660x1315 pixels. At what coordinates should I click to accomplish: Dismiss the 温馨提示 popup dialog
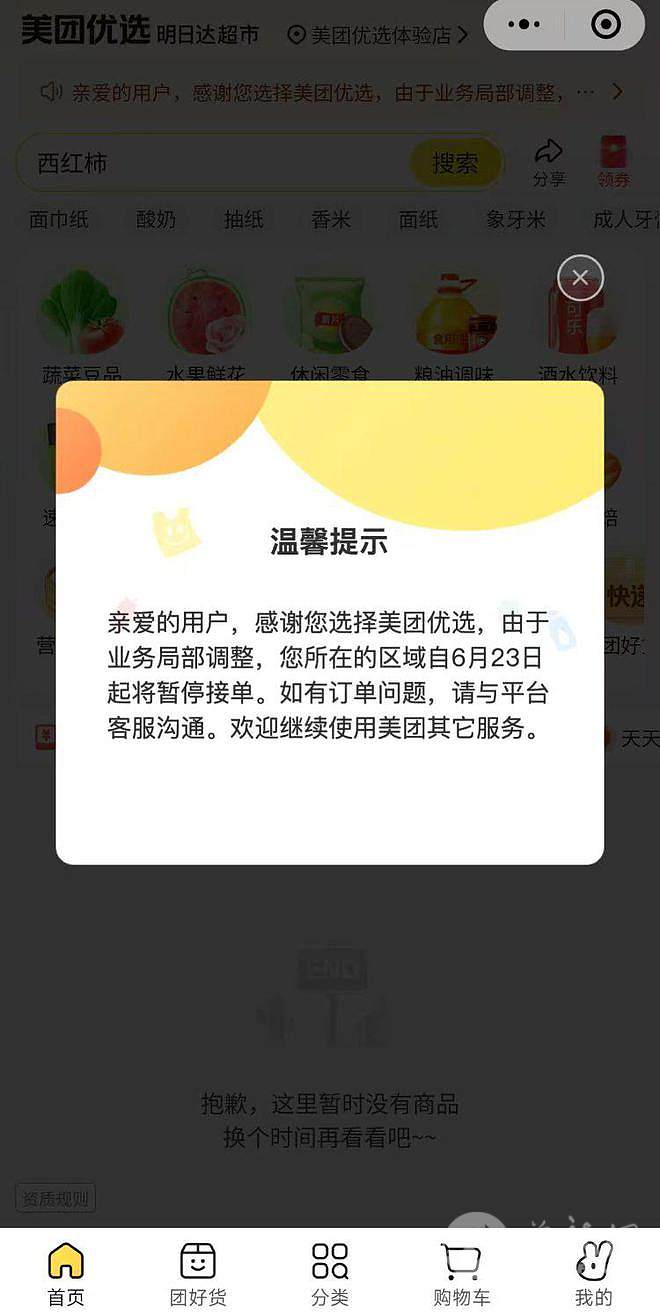click(x=580, y=278)
